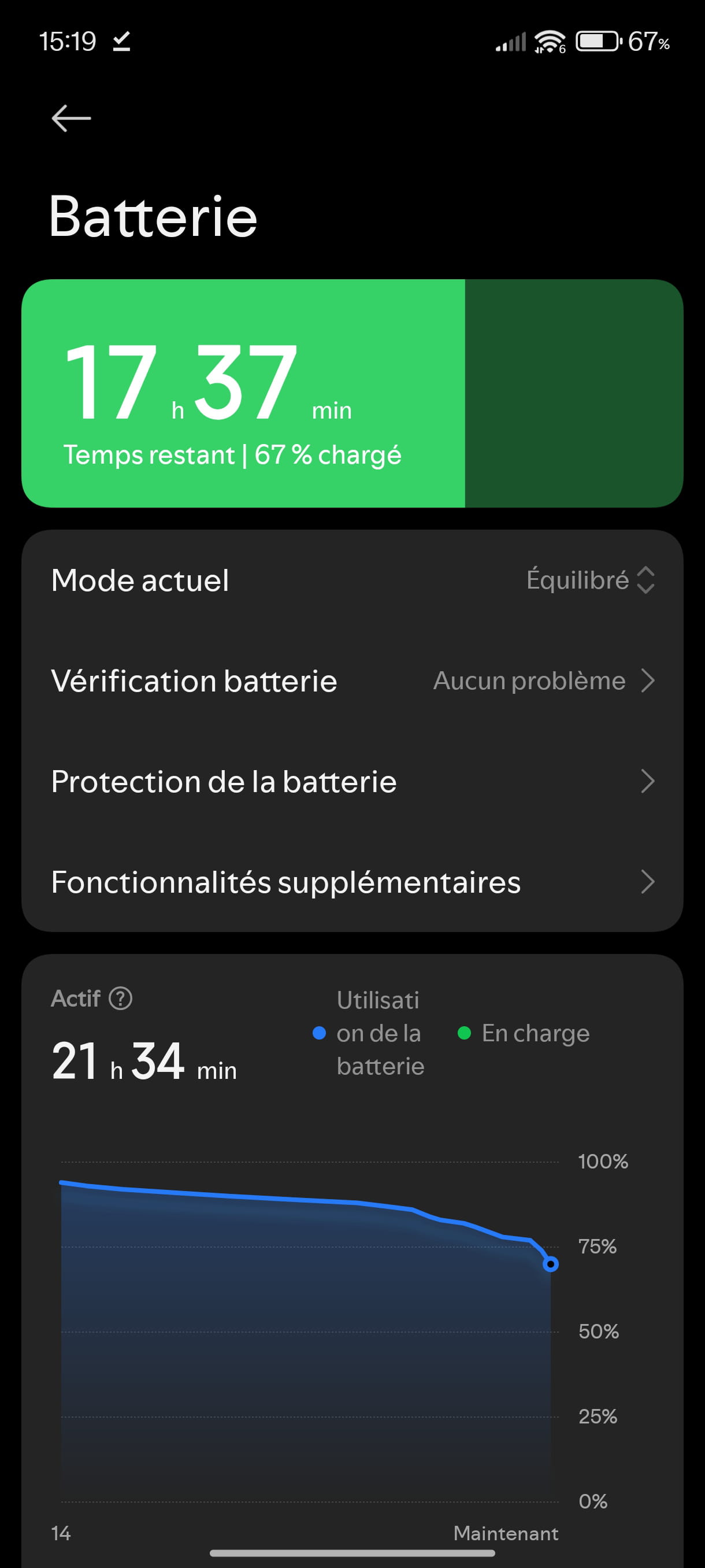
Task: Go back using the top arrow
Action: tap(71, 118)
